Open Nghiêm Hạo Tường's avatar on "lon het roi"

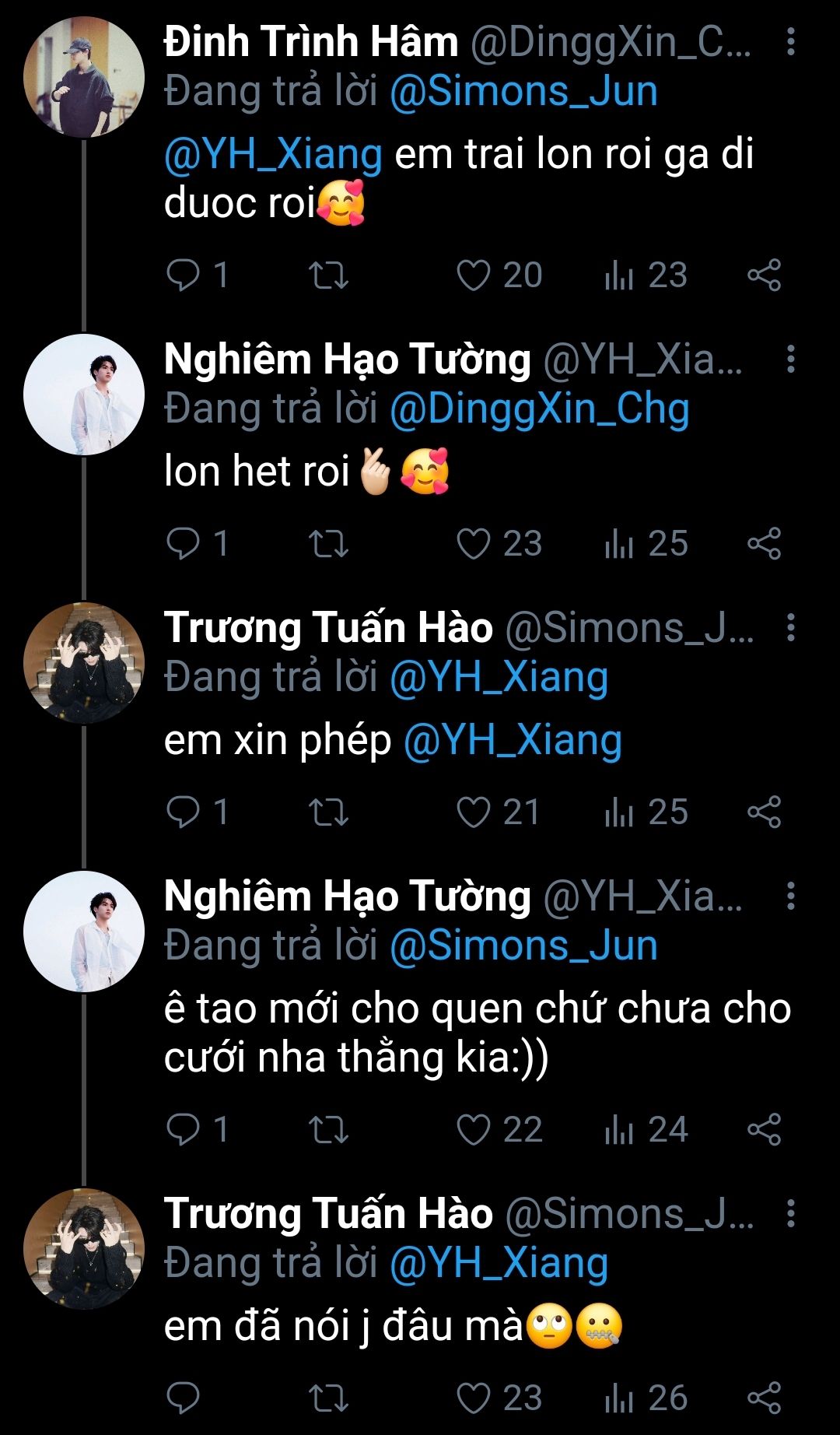(x=84, y=395)
